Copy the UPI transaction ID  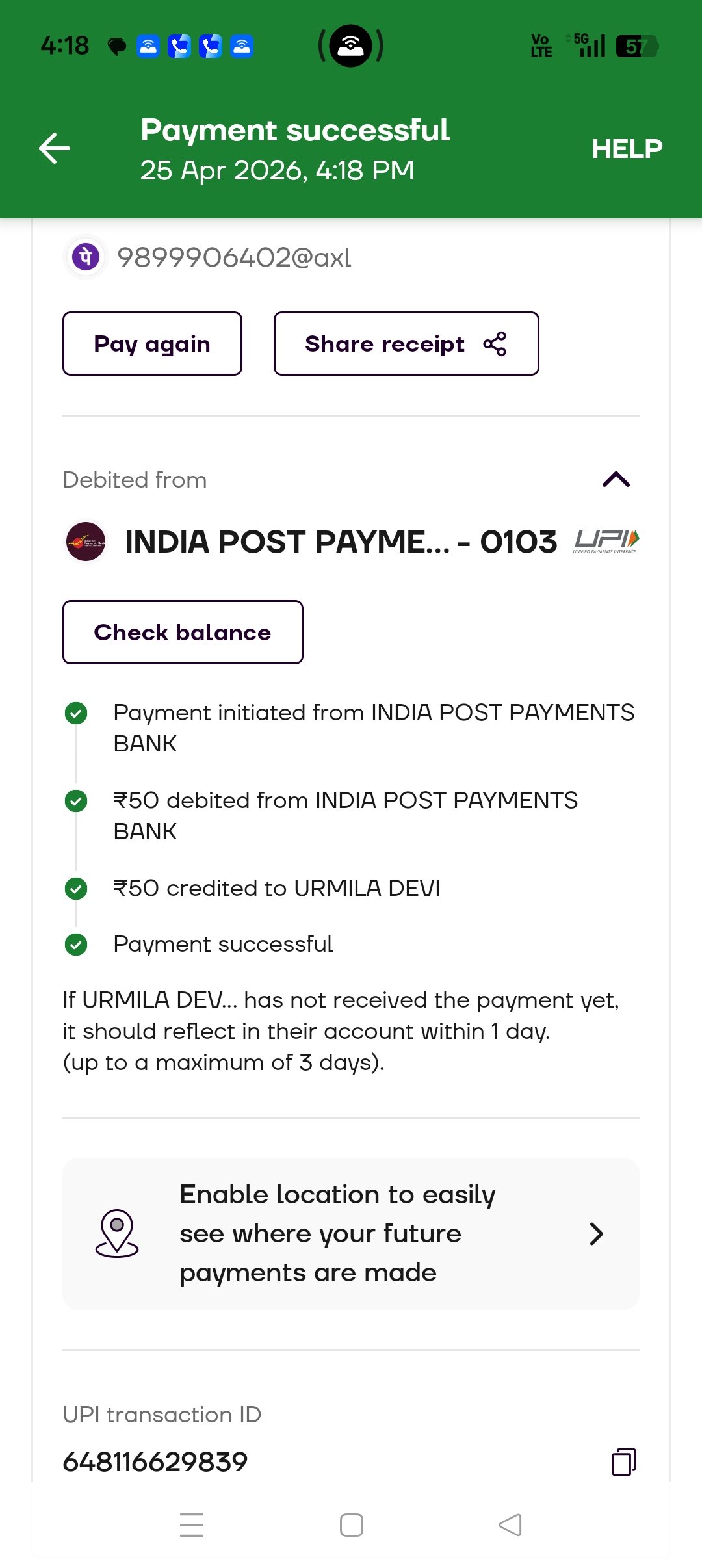click(x=623, y=1462)
